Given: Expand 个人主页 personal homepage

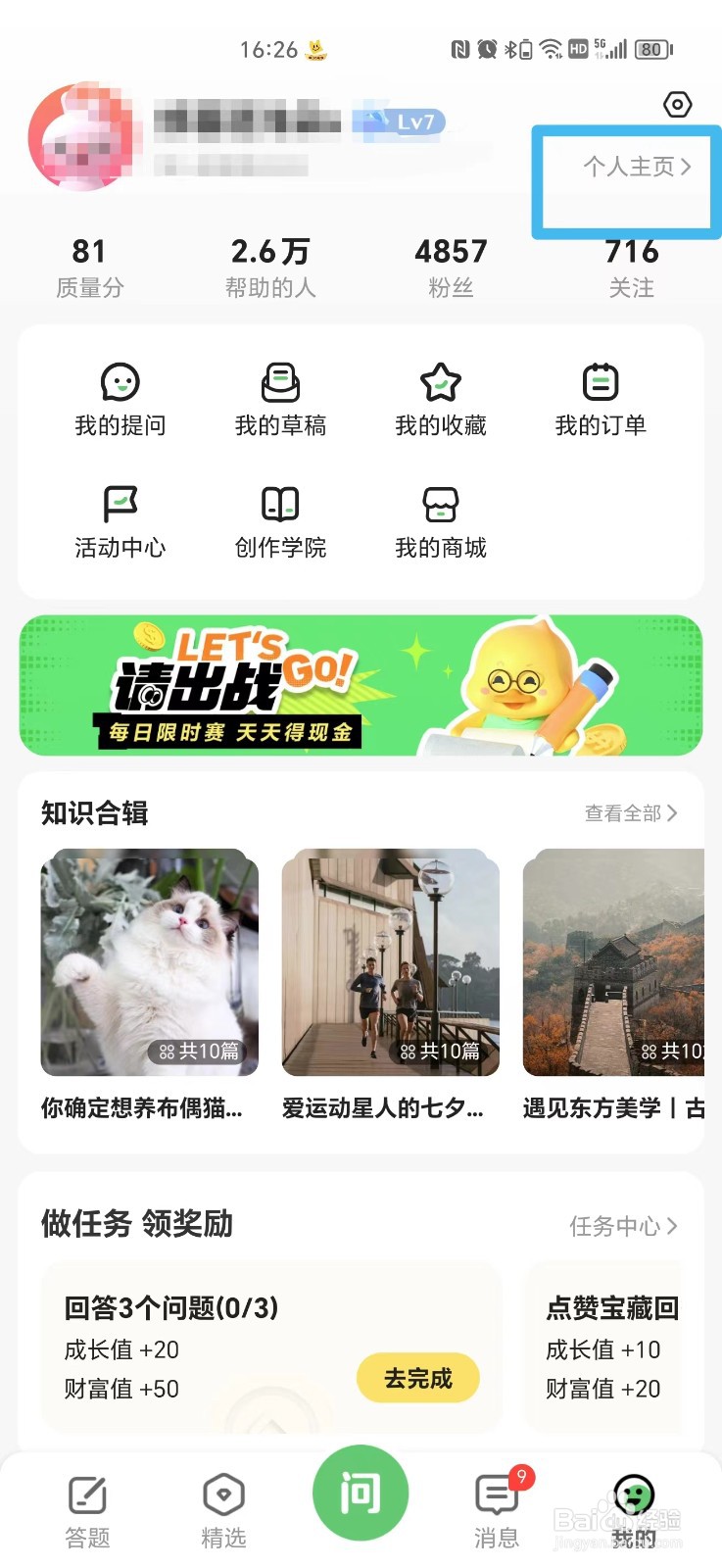Looking at the screenshot, I should pos(627,166).
